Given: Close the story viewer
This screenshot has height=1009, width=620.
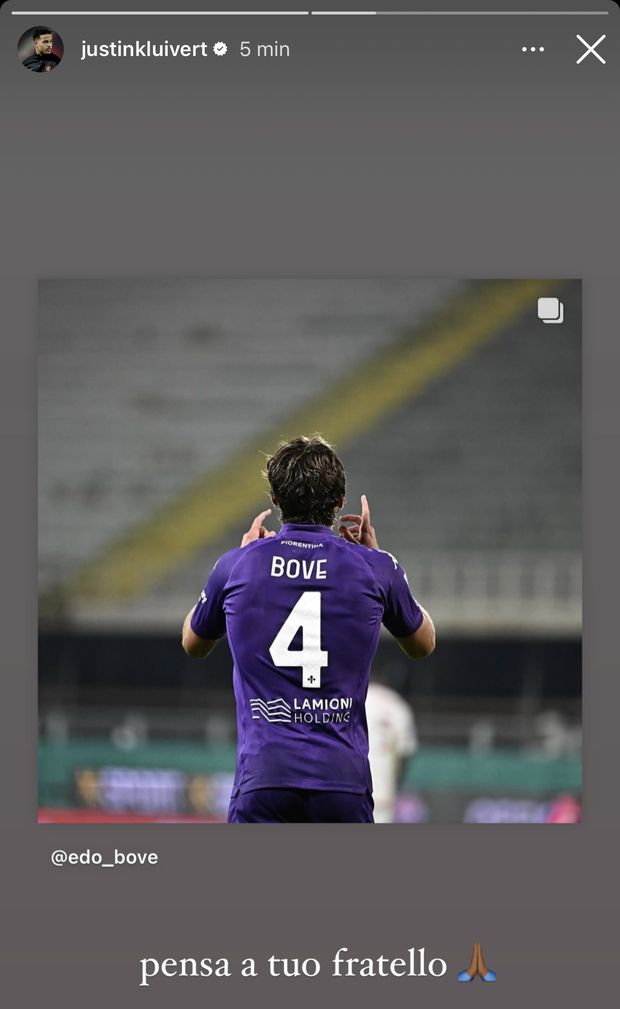Looking at the screenshot, I should point(590,49).
